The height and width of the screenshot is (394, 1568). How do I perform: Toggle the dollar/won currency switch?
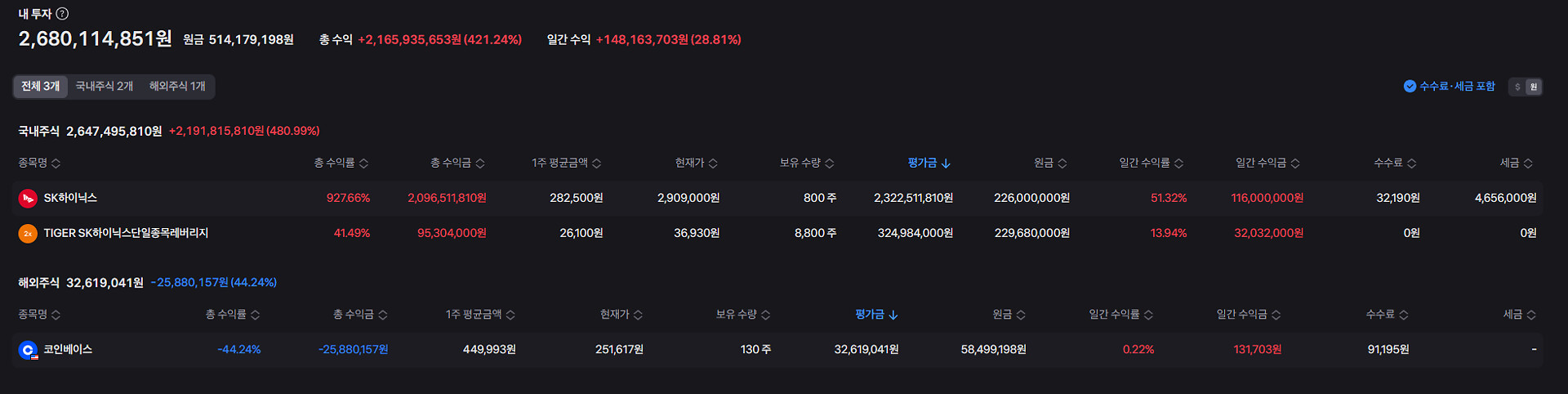click(1525, 87)
